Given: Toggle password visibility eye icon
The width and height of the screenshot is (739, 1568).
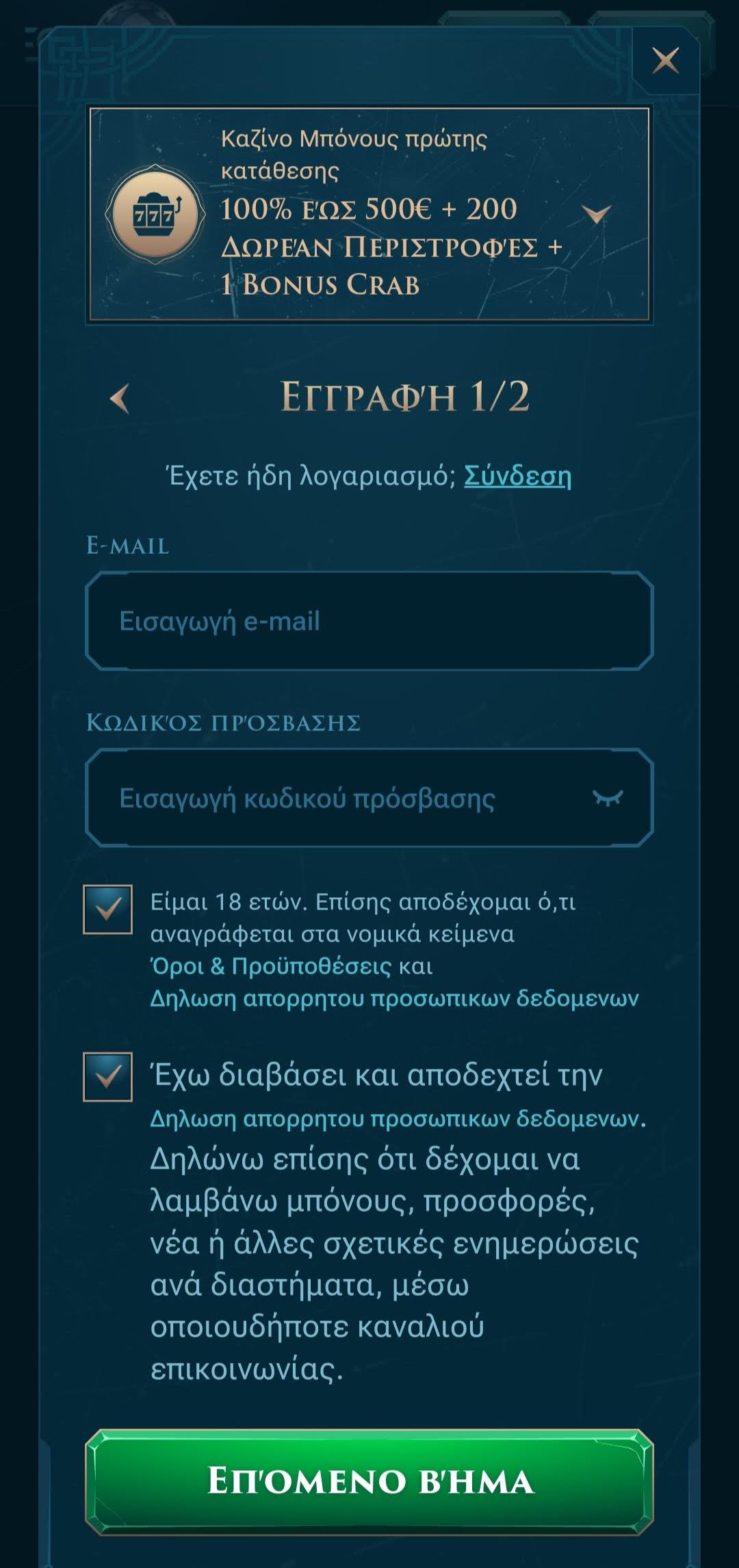Looking at the screenshot, I should coord(608,798).
